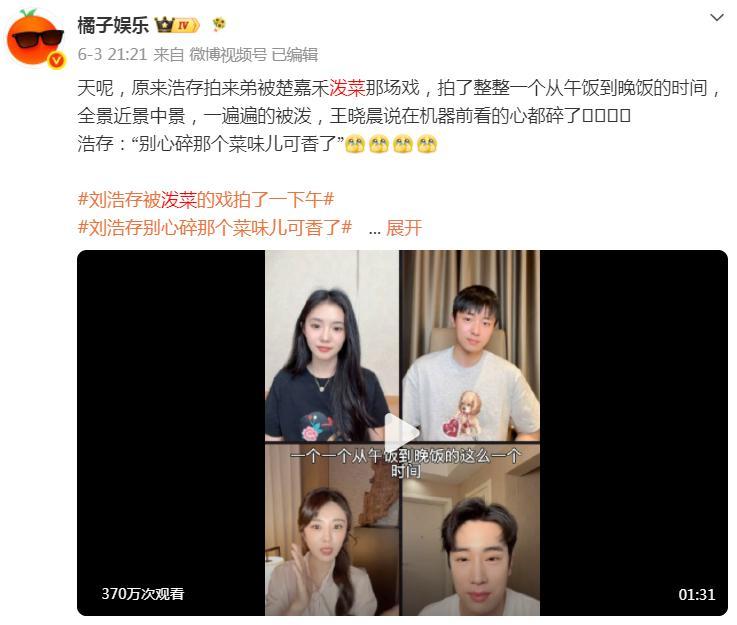Expand the post options chevron
Image resolution: width=737 pixels, height=625 pixels.
click(716, 18)
